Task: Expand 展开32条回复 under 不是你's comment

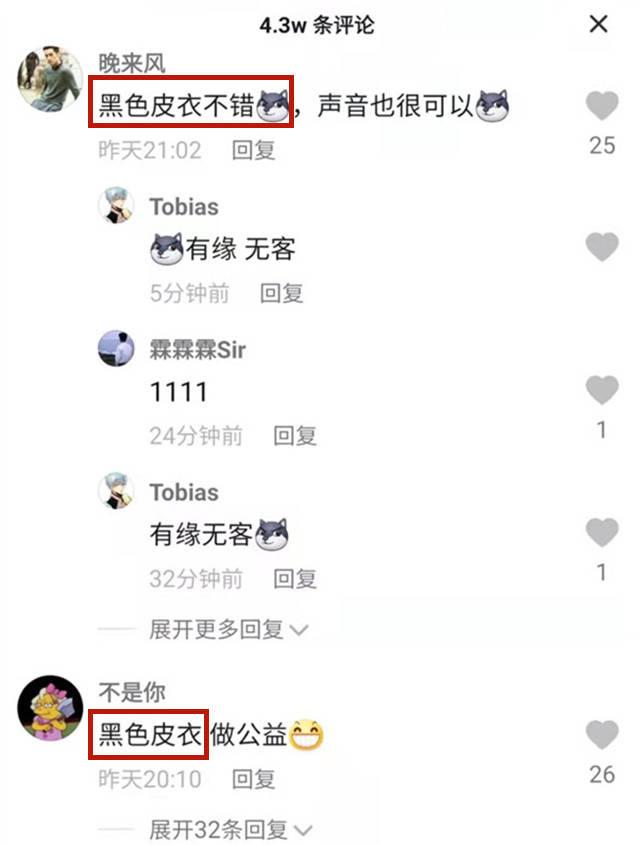Action: tap(230, 830)
